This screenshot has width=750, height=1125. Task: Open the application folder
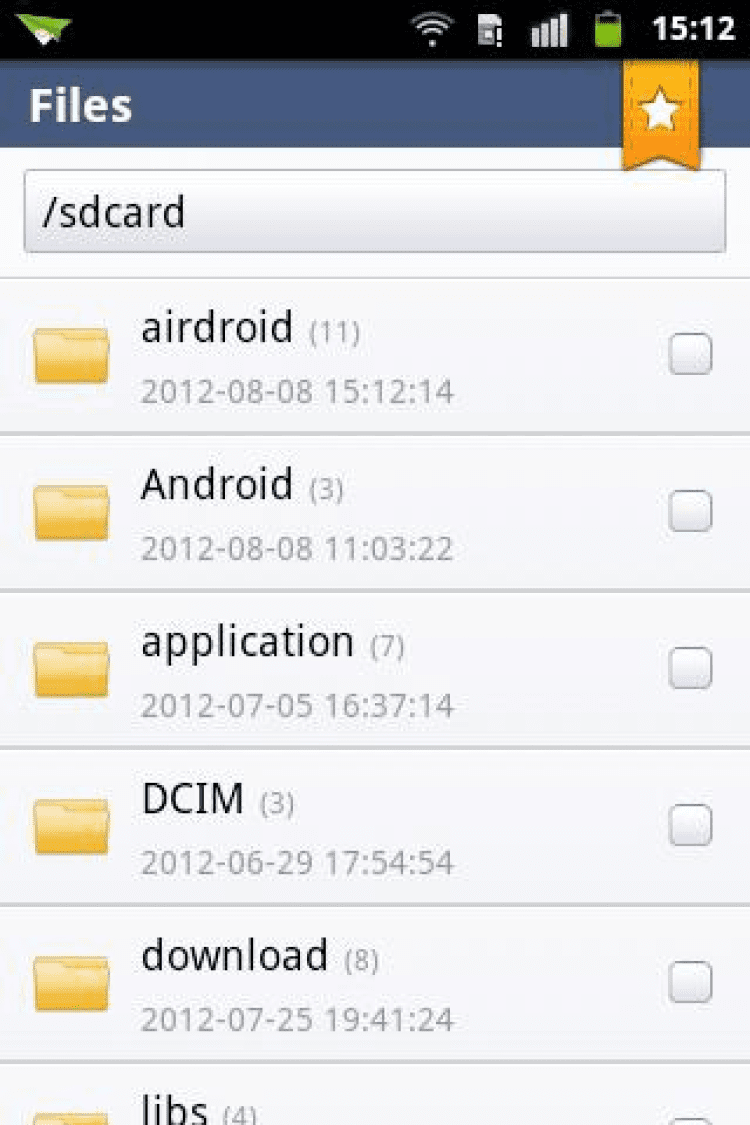(x=300, y=670)
